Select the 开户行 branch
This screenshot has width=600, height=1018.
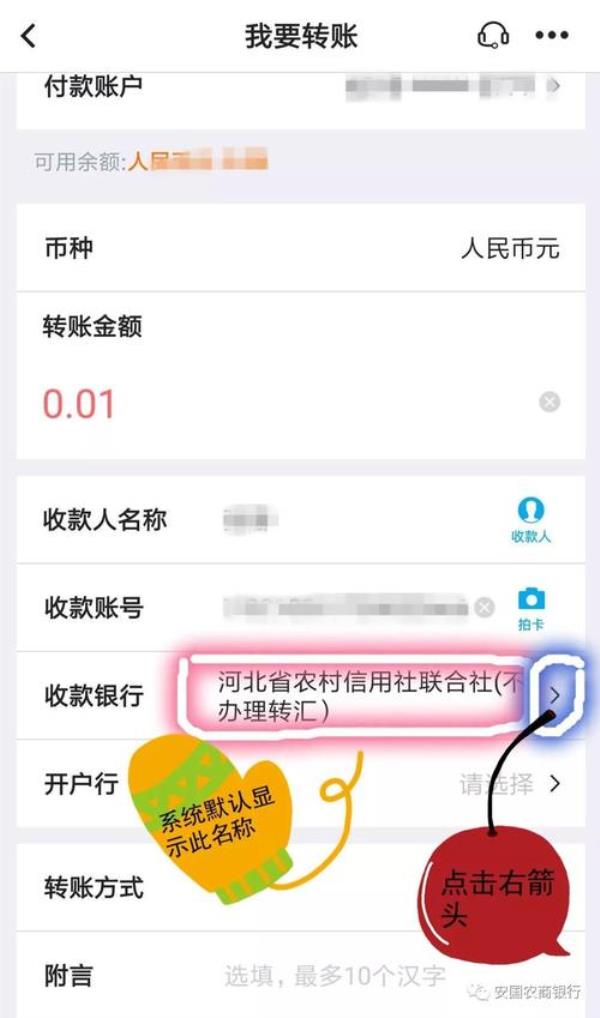coord(510,784)
